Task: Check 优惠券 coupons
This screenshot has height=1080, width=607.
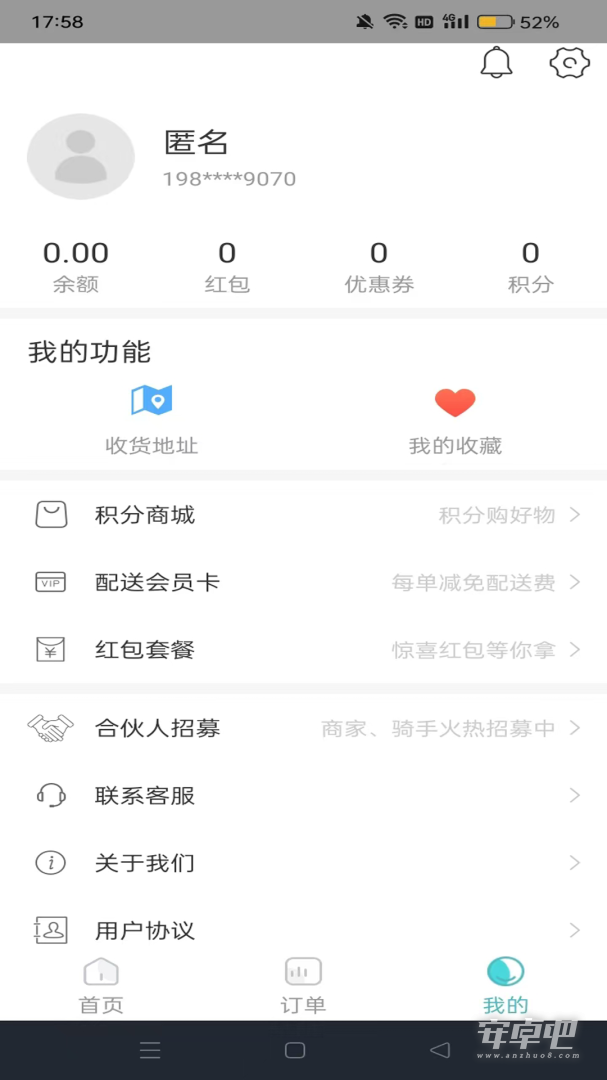Action: click(379, 267)
